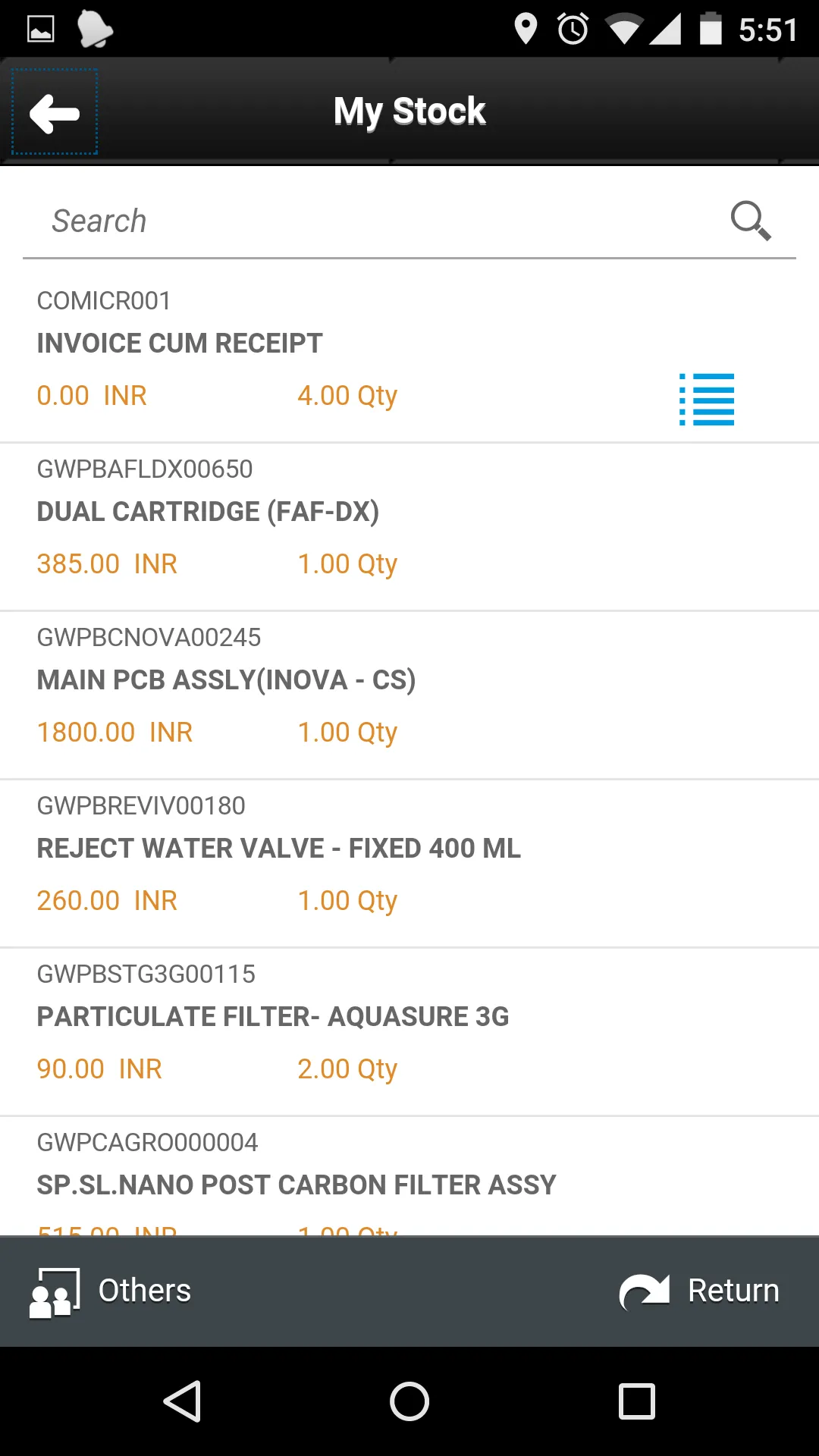Screen dimensions: 819x1456
Task: Go back using the header arrow
Action: coord(55,113)
